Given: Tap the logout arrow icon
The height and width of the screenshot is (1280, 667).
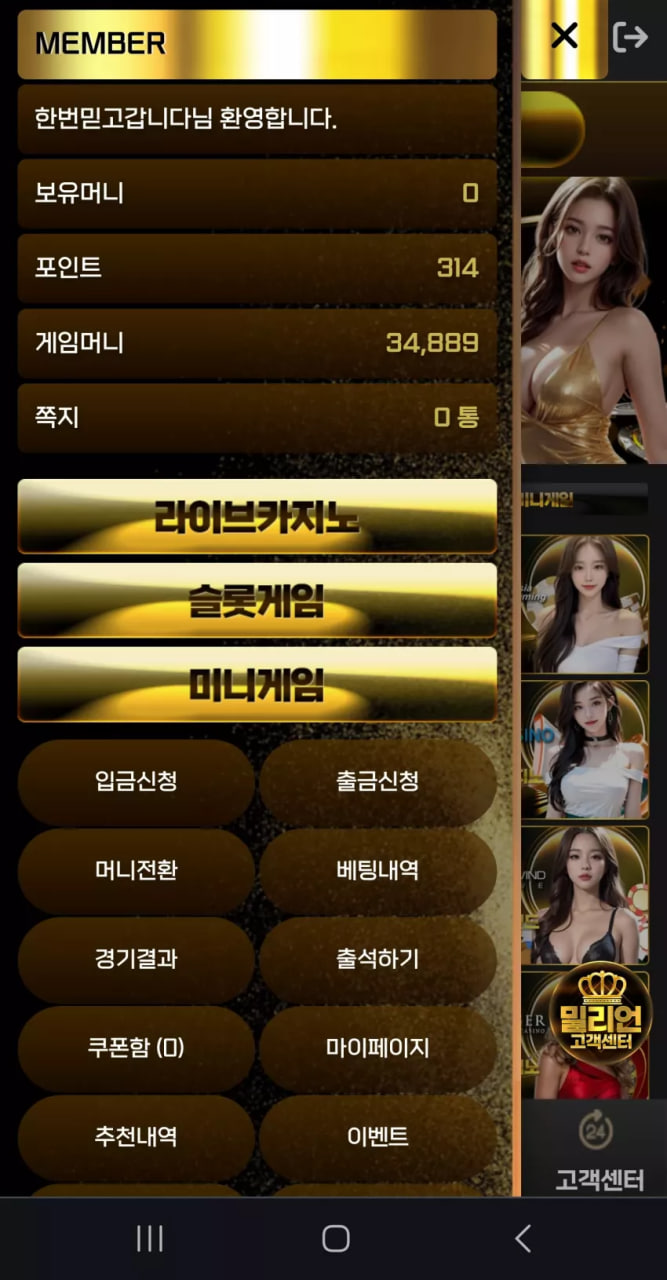Looking at the screenshot, I should pos(630,37).
